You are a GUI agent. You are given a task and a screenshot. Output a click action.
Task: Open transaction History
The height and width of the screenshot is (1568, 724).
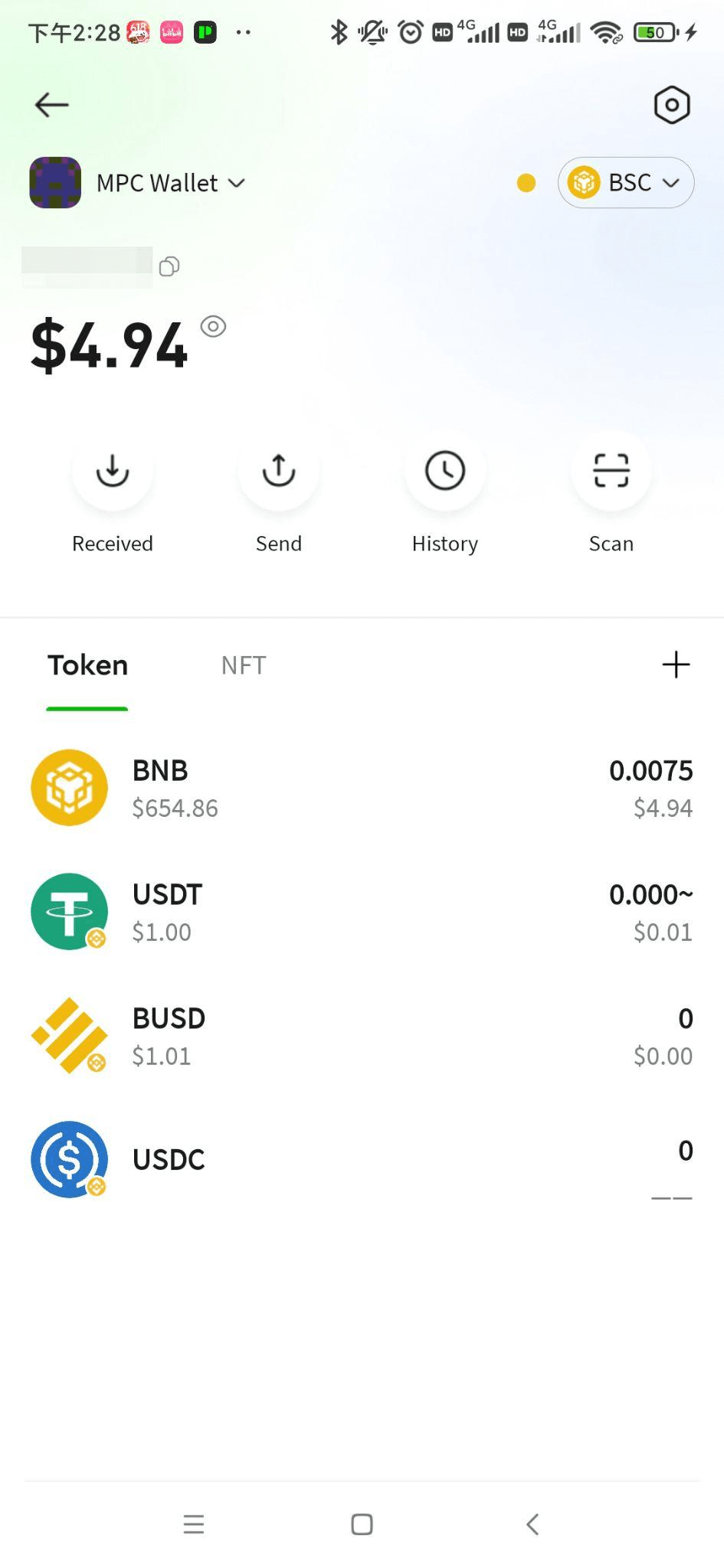[x=445, y=494]
